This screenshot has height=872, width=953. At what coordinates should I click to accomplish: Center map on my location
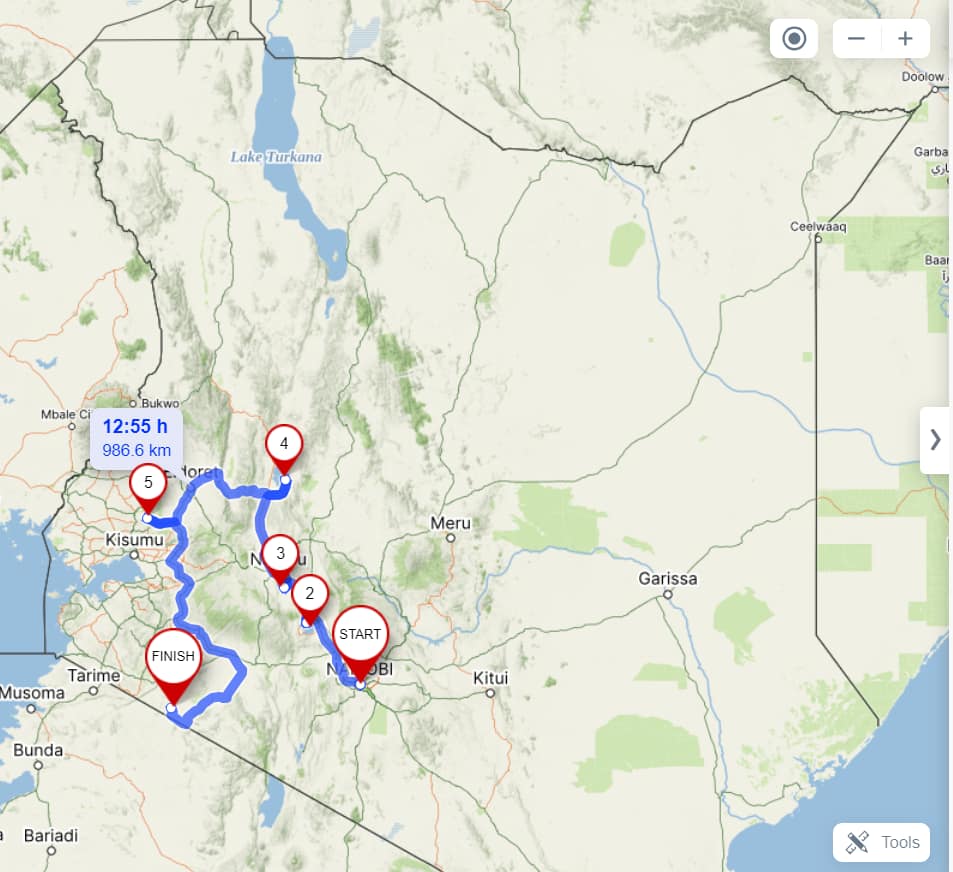[794, 39]
